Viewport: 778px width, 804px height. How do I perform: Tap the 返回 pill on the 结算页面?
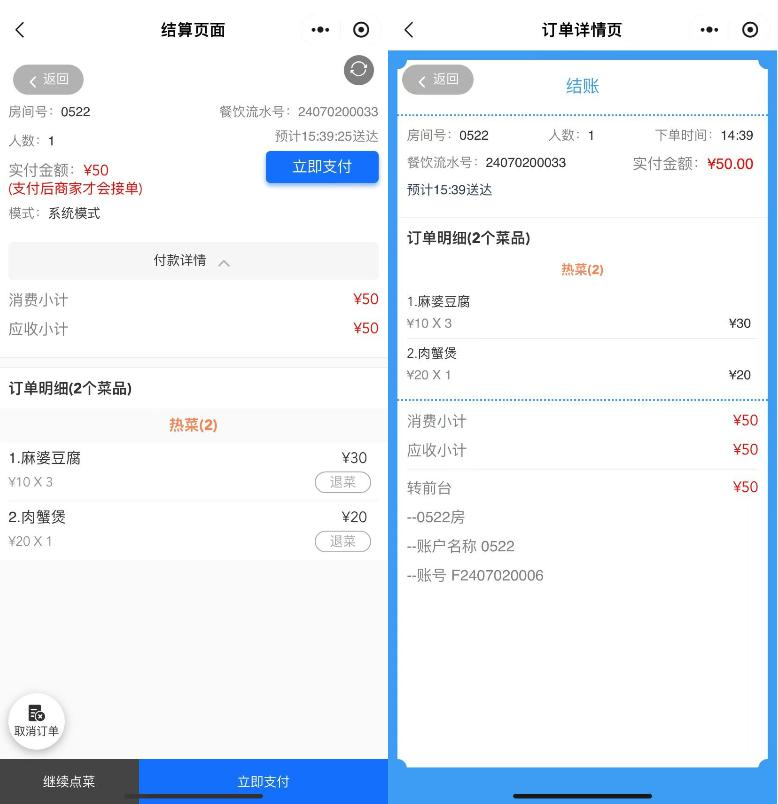48,80
